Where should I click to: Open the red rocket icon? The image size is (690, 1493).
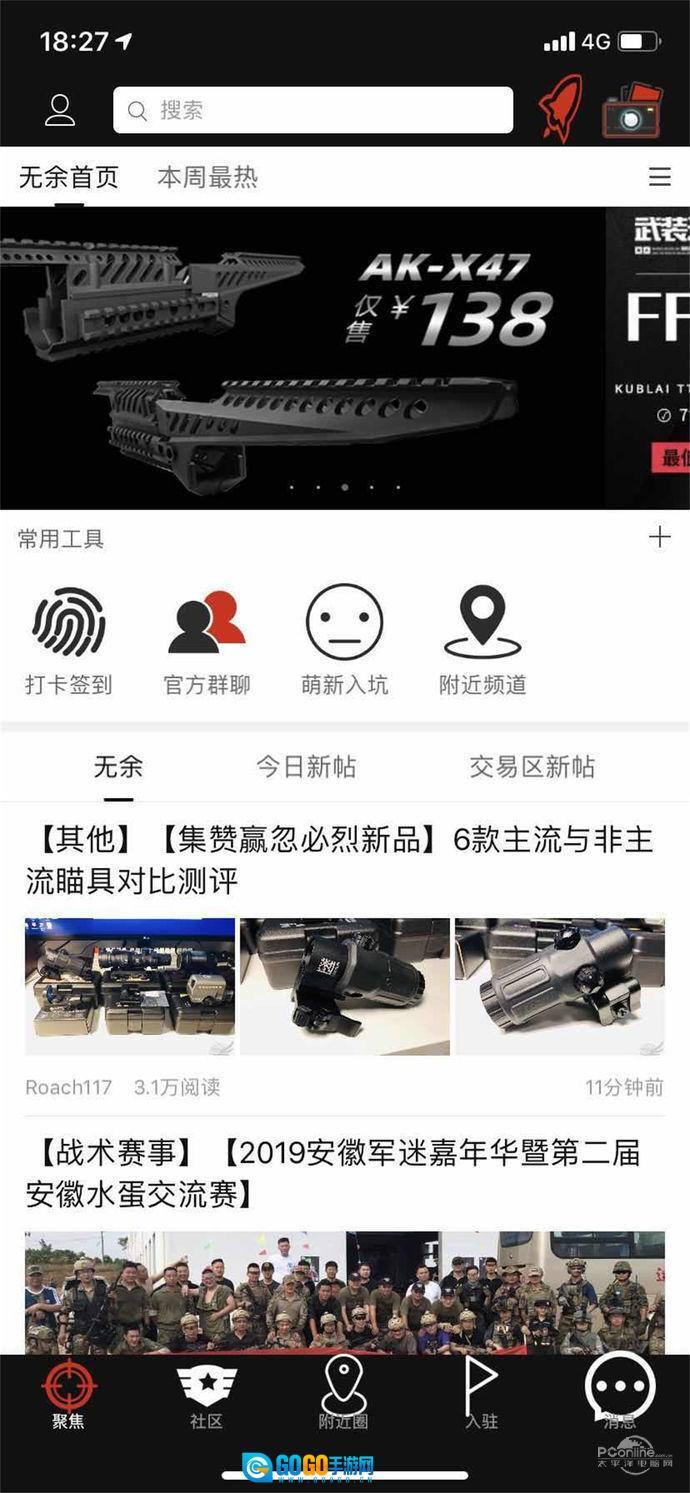pos(561,109)
